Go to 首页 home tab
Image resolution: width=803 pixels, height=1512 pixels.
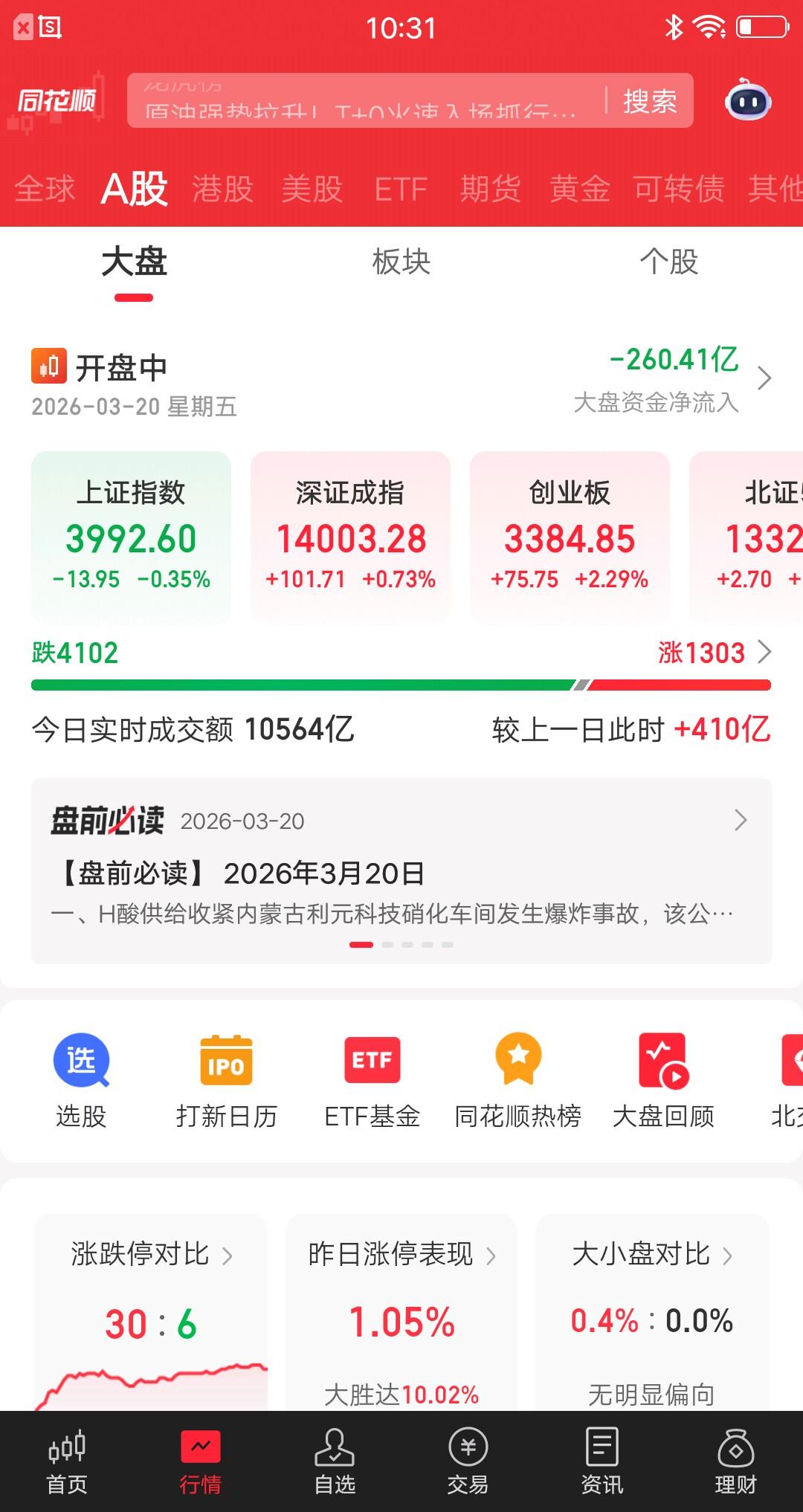(x=68, y=1461)
